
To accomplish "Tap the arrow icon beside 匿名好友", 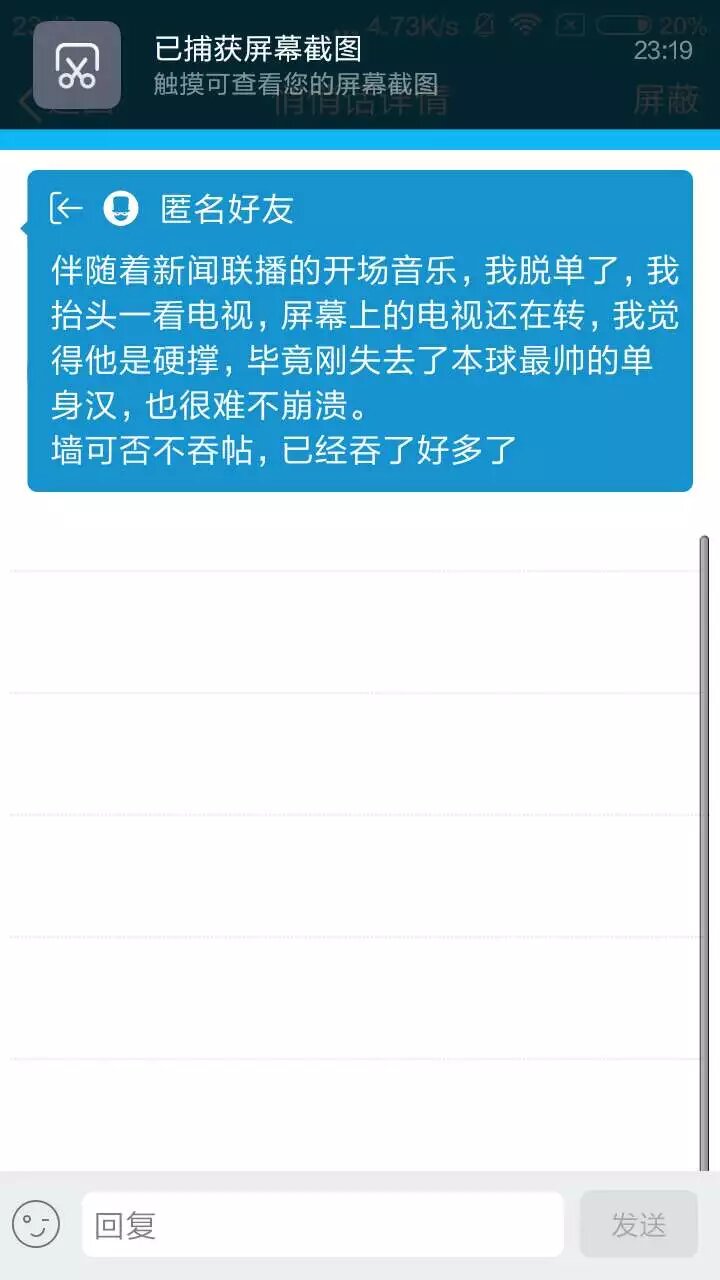I will pyautogui.click(x=66, y=209).
